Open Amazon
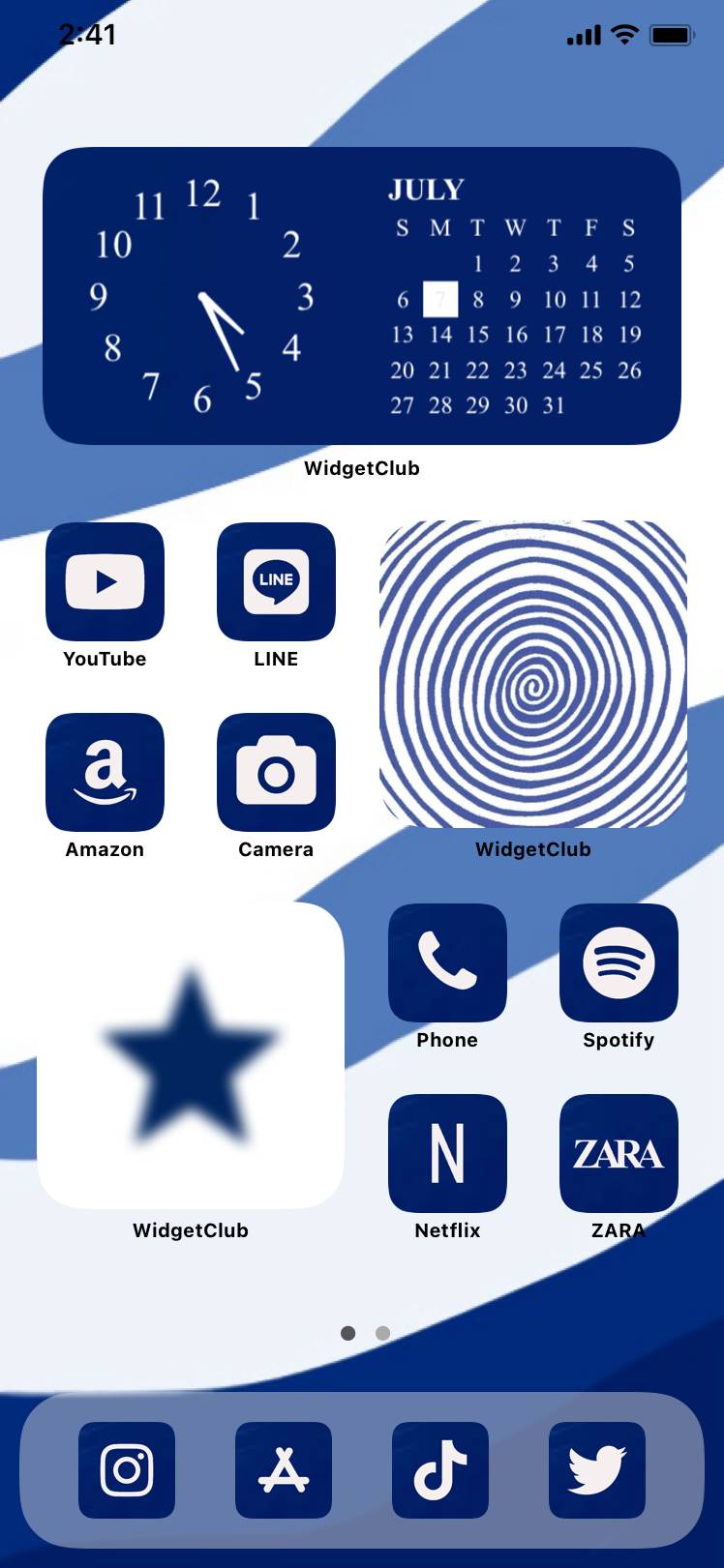The width and height of the screenshot is (724, 1568). click(105, 772)
